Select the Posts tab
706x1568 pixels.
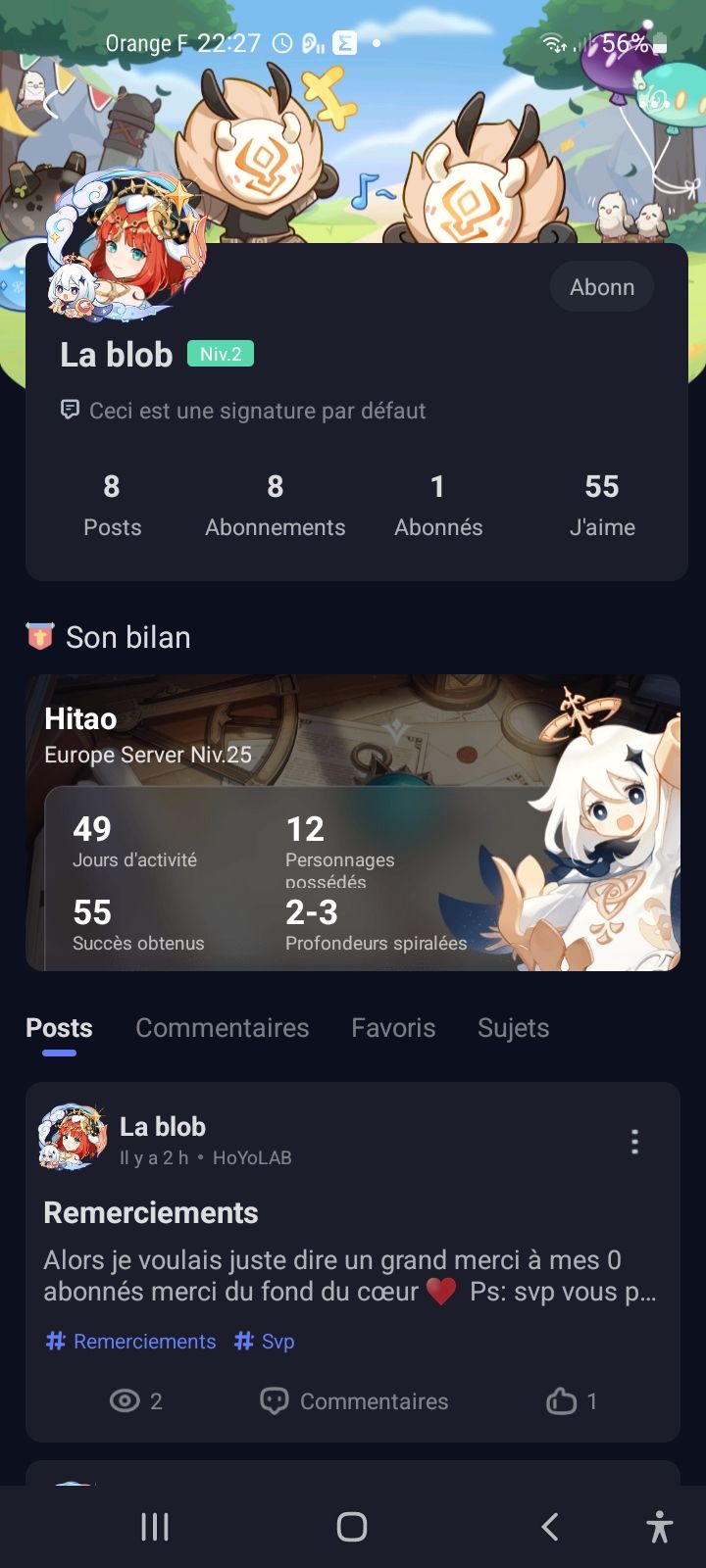pos(59,1028)
